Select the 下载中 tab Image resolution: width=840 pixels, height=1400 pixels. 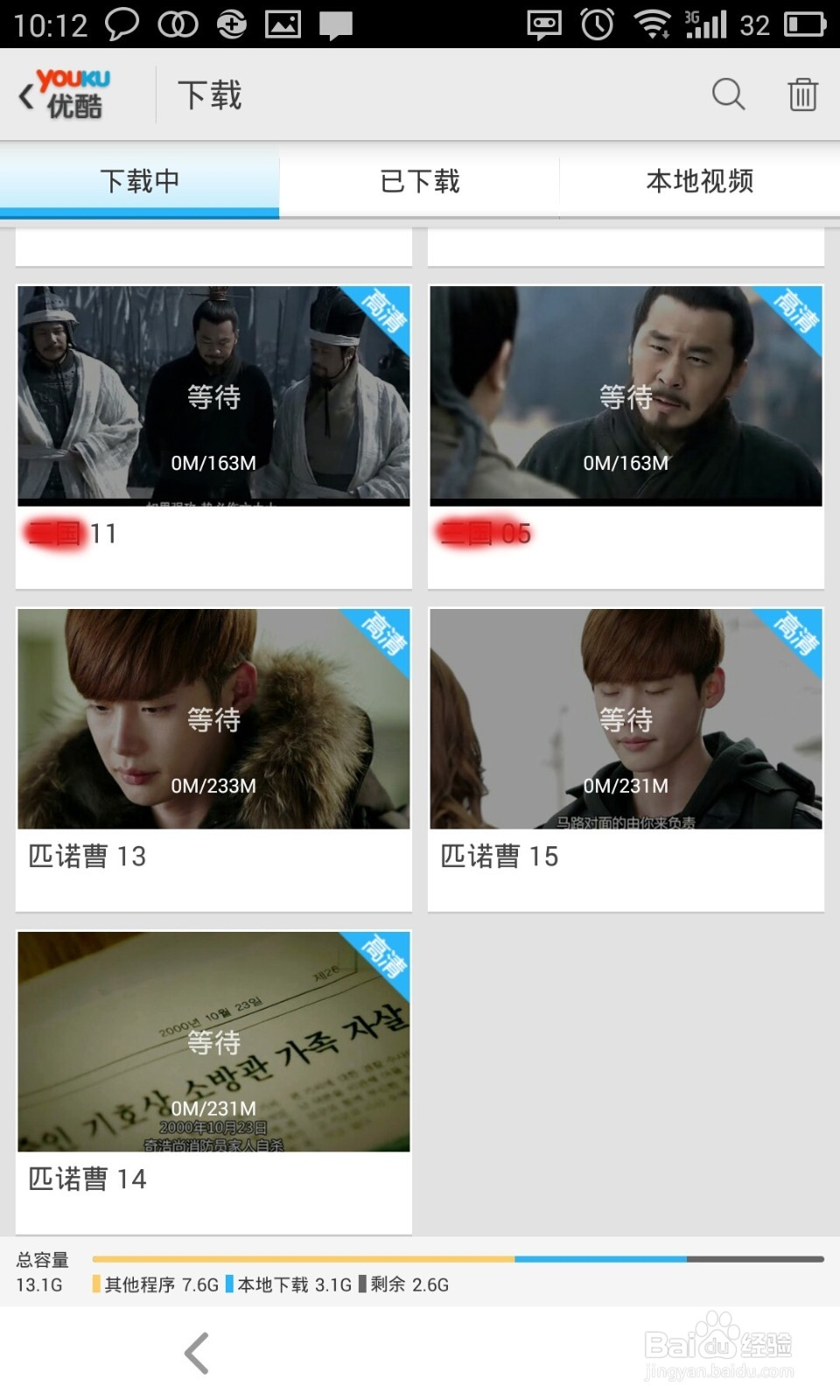(x=140, y=181)
